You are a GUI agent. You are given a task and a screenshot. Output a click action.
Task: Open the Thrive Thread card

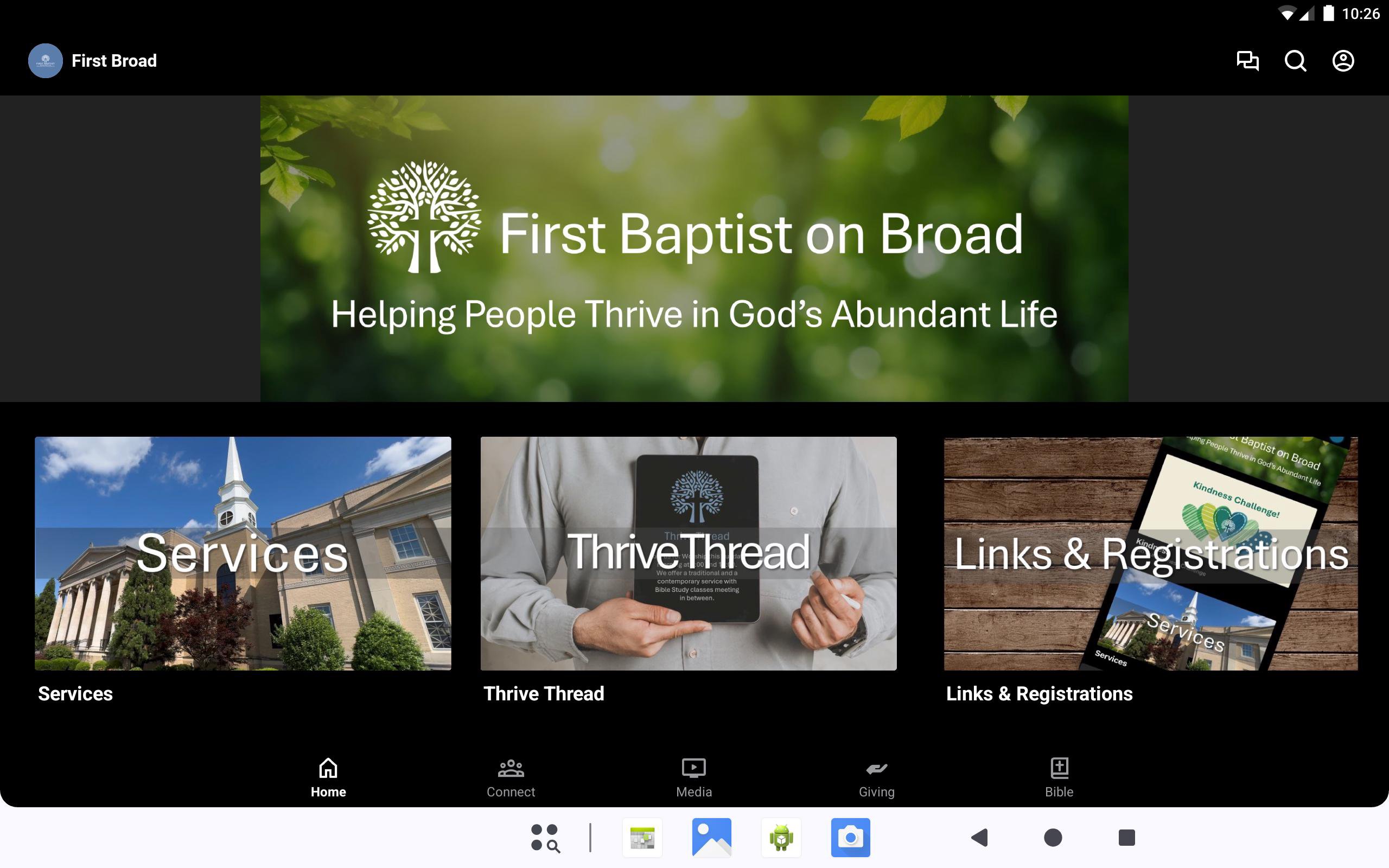[x=688, y=553]
